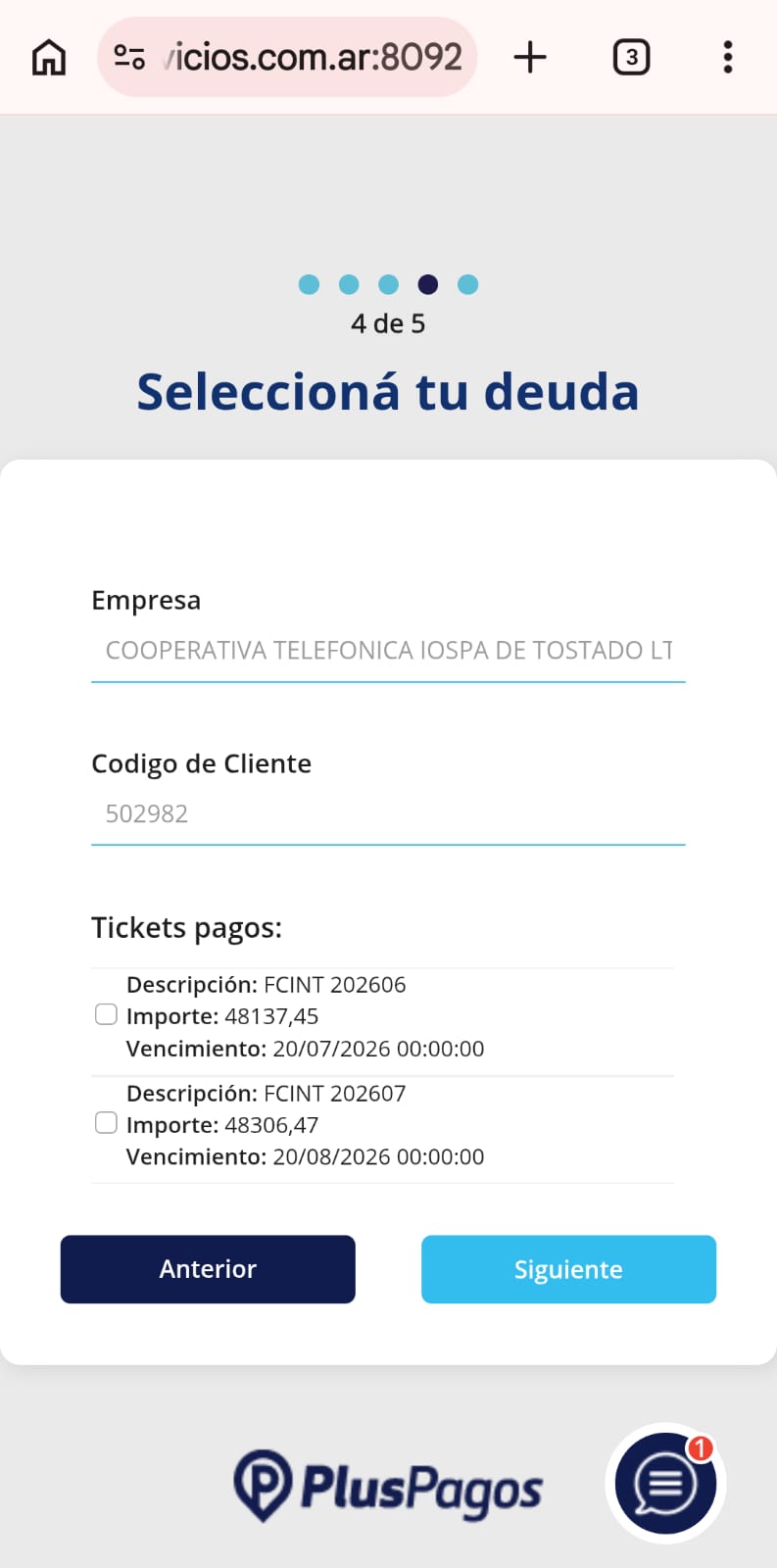Select the FCINT 202607 ticket checkbox

(106, 1122)
